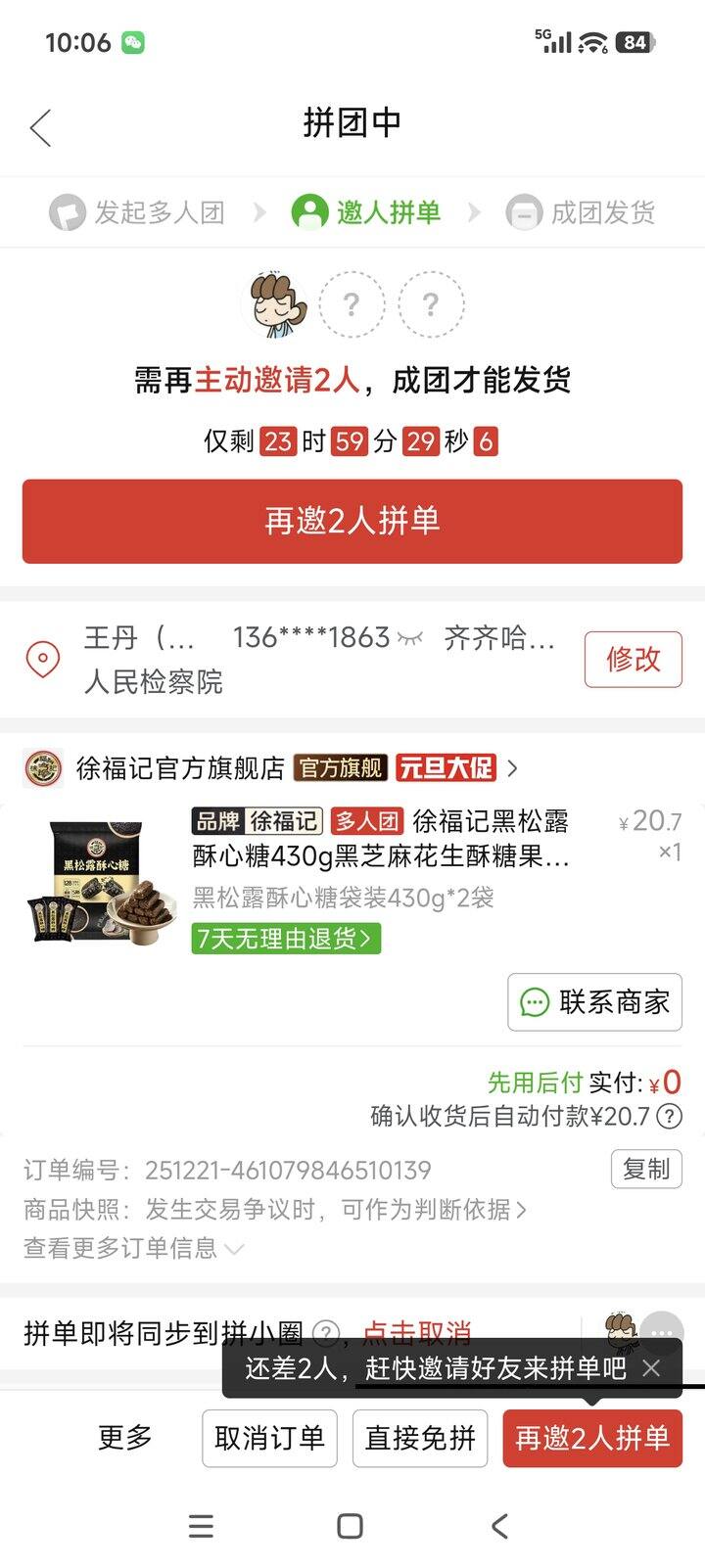This screenshot has width=705, height=1568.
Task: Go to home via system navigation bar
Action: point(350,1526)
